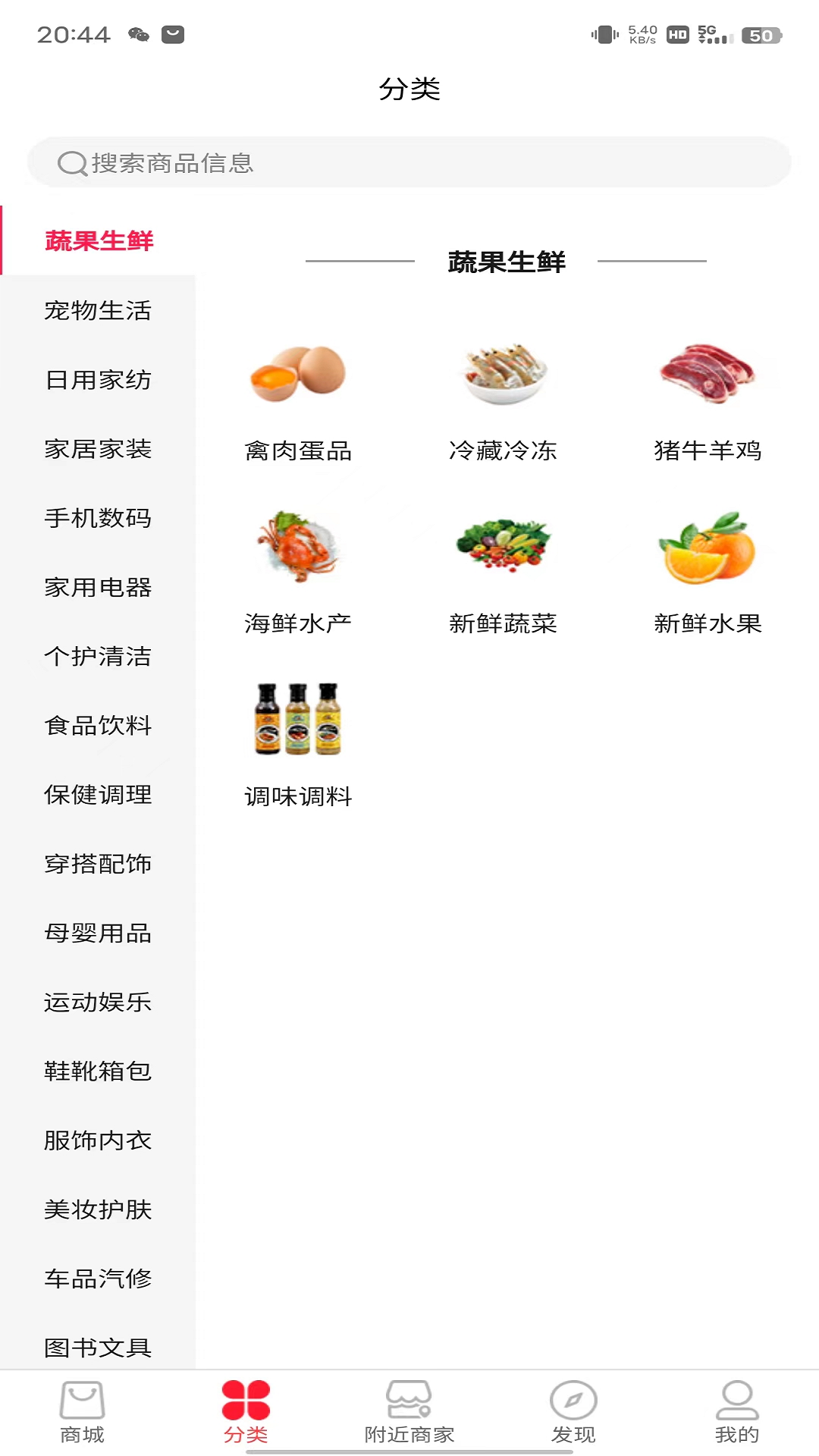Switch to the 图书文具 category
This screenshot has width=819, height=1456.
pos(98,1347)
